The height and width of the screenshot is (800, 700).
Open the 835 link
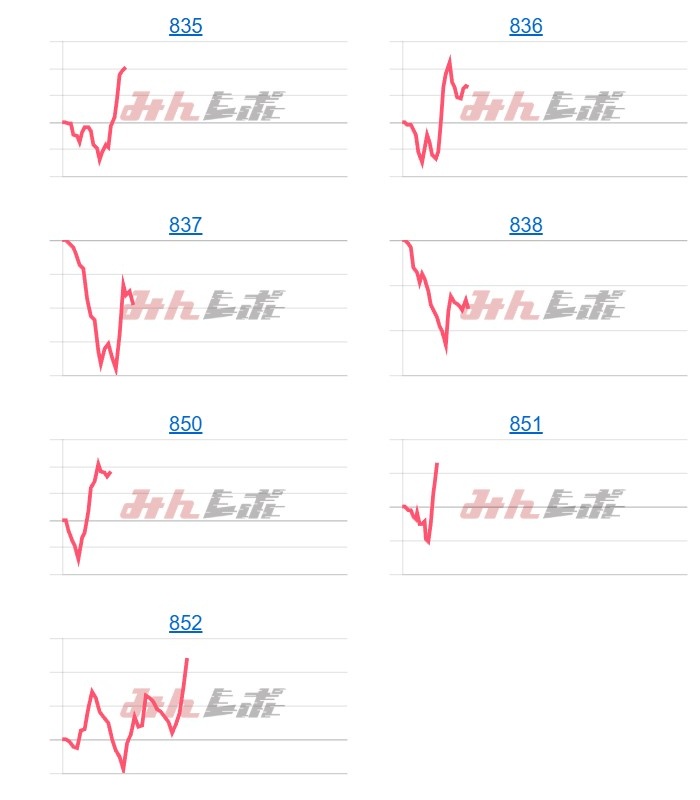(186, 27)
